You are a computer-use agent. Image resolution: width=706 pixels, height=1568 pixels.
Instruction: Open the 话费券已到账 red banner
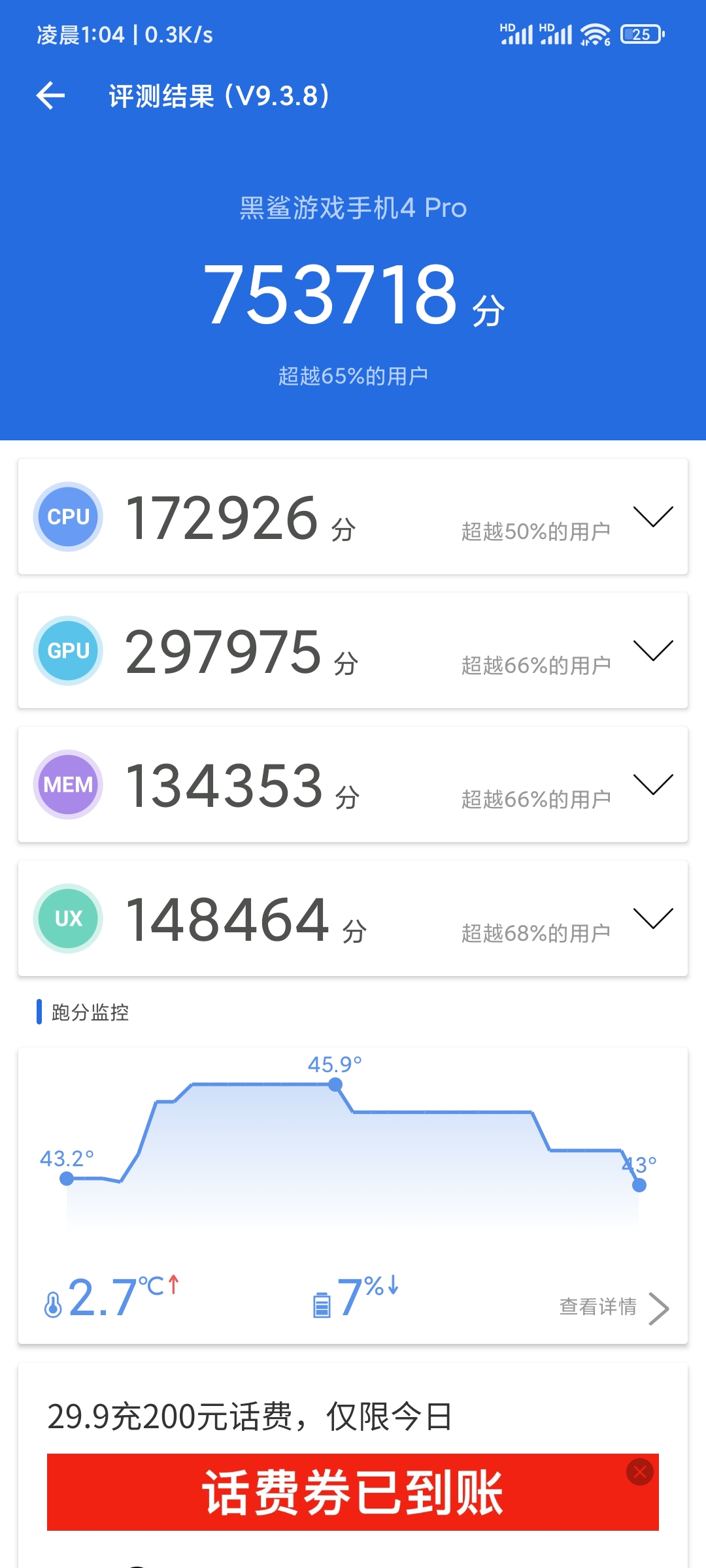click(353, 1492)
